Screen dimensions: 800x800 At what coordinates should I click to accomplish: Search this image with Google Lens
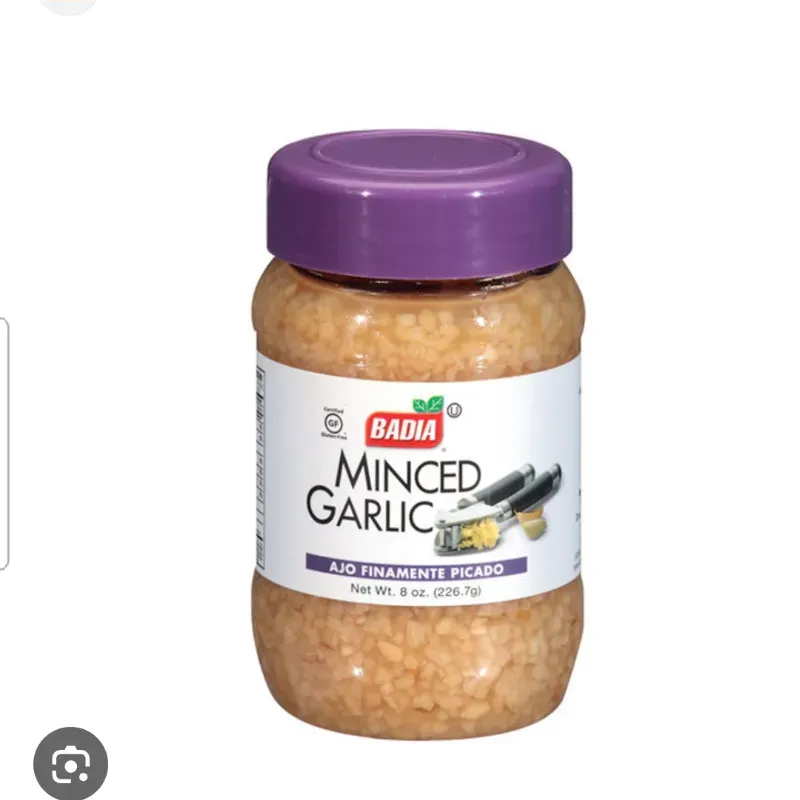(x=70, y=763)
